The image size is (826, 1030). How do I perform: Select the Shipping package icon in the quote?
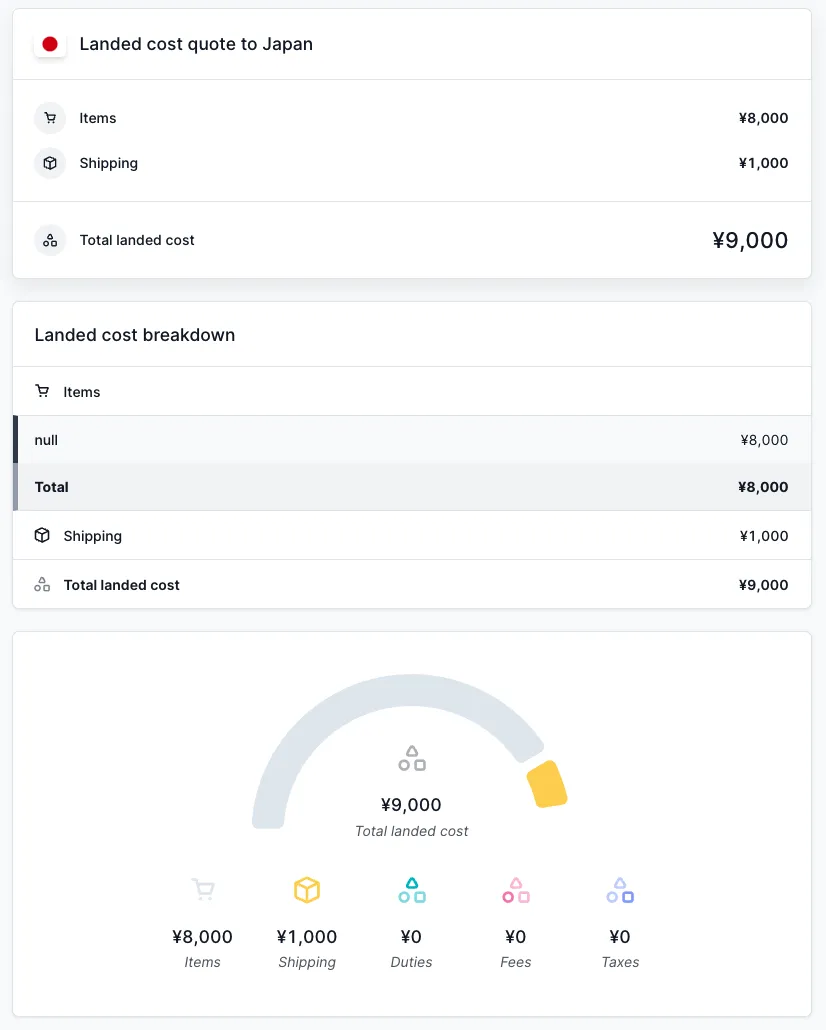50,162
